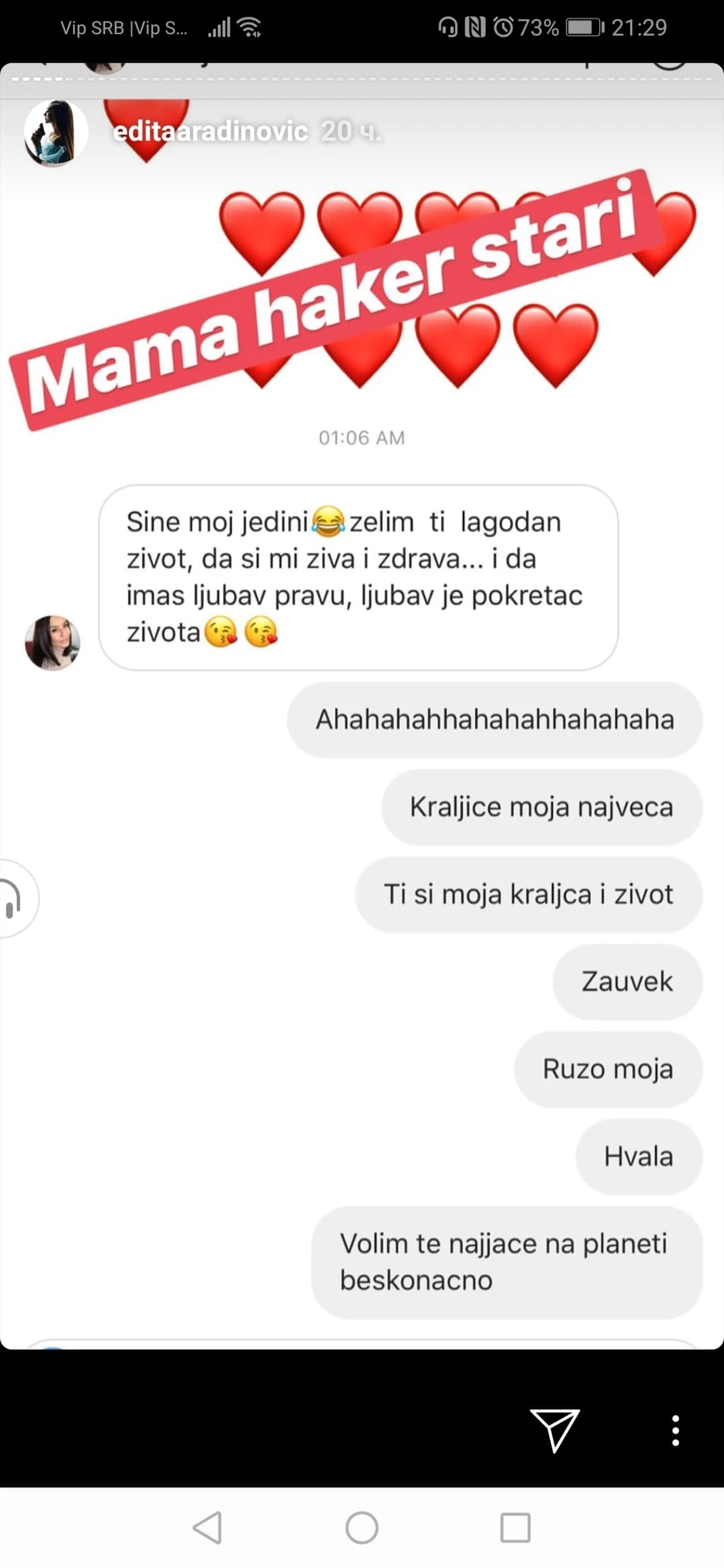Open editaaradinovic's profile from username
Image resolution: width=724 pixels, height=1568 pixels.
click(210, 131)
